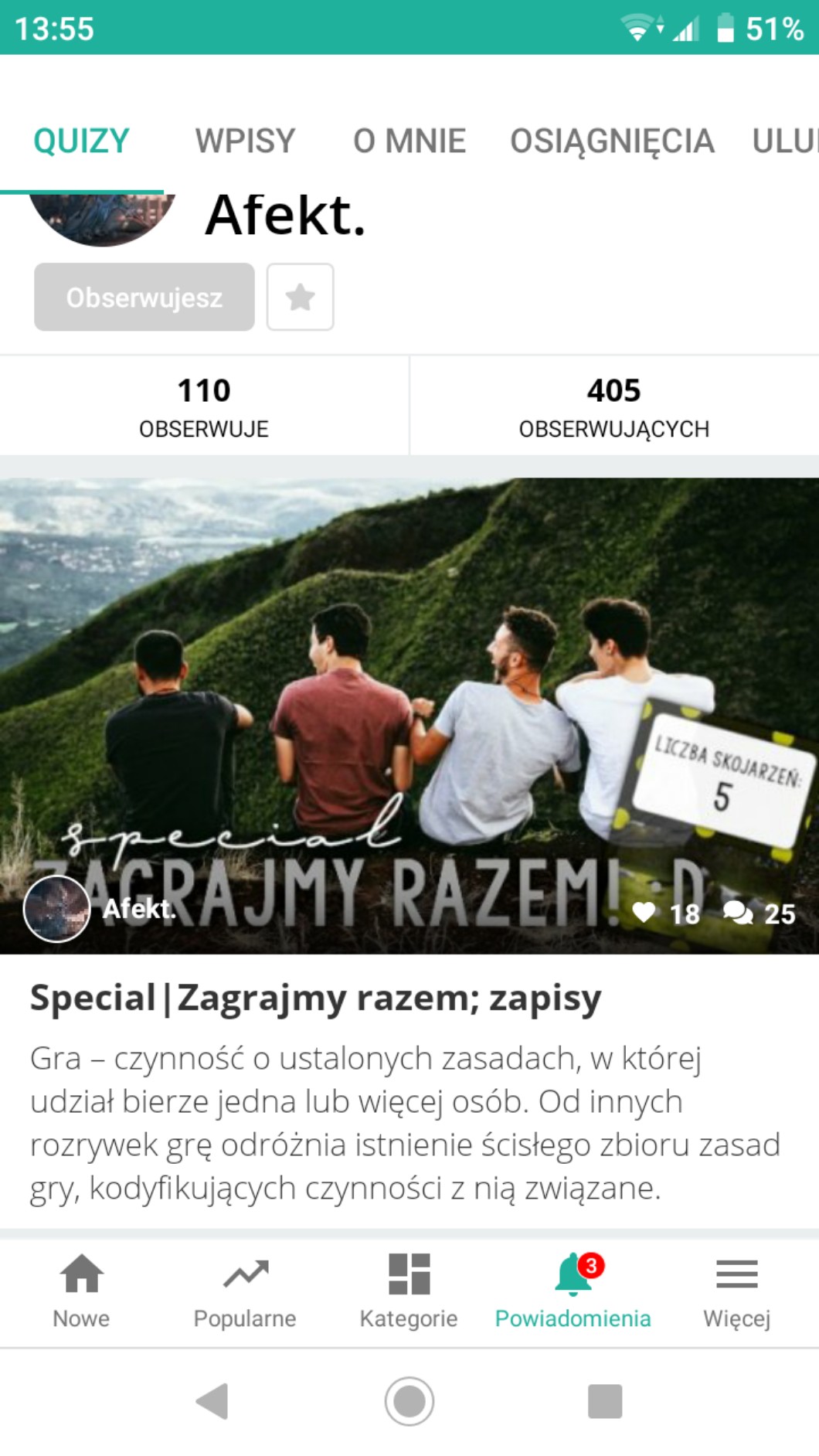Tap the system home button

click(x=409, y=1400)
